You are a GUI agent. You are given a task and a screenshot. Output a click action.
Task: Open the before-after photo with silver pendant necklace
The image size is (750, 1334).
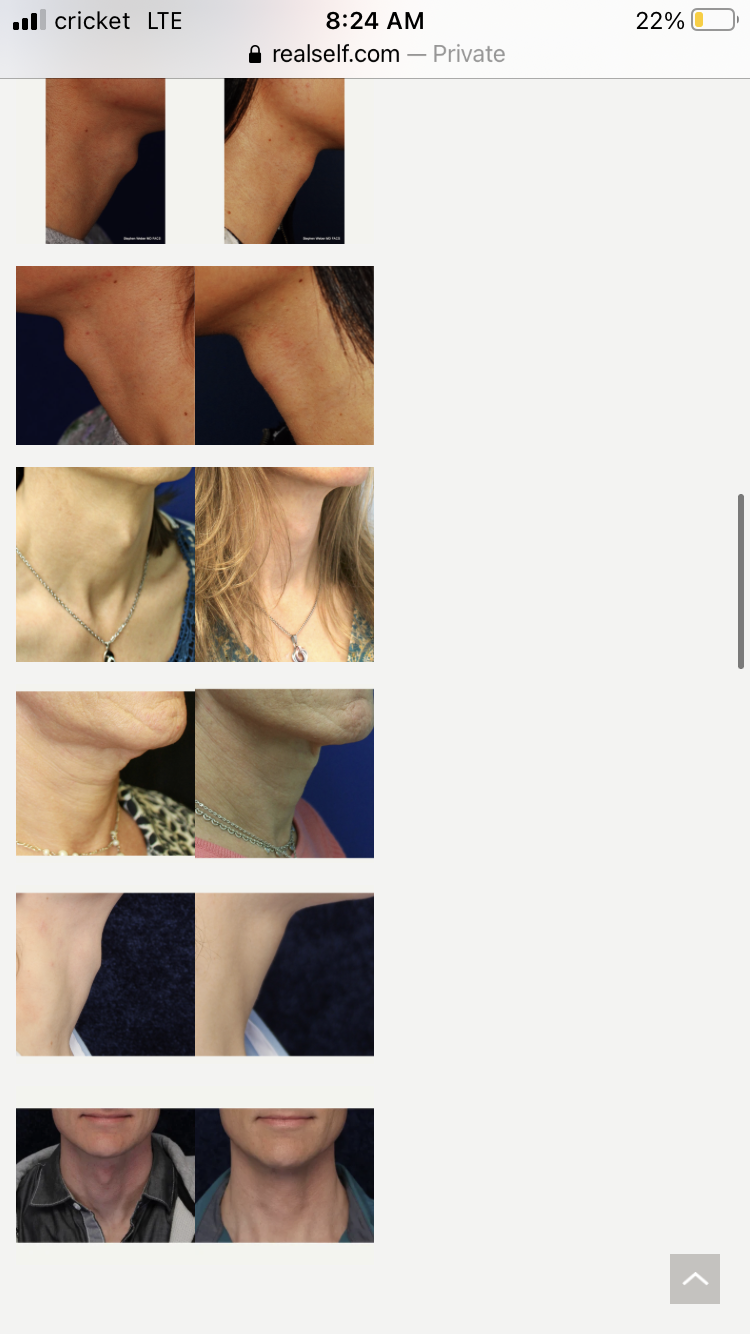point(195,564)
